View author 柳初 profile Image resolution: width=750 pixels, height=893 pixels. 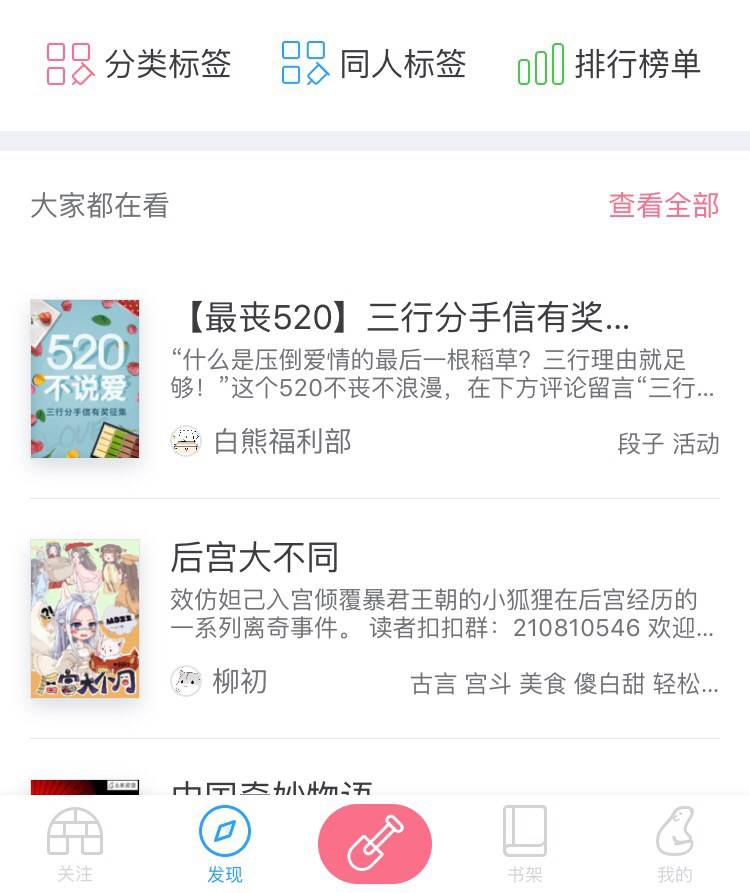[x=220, y=682]
